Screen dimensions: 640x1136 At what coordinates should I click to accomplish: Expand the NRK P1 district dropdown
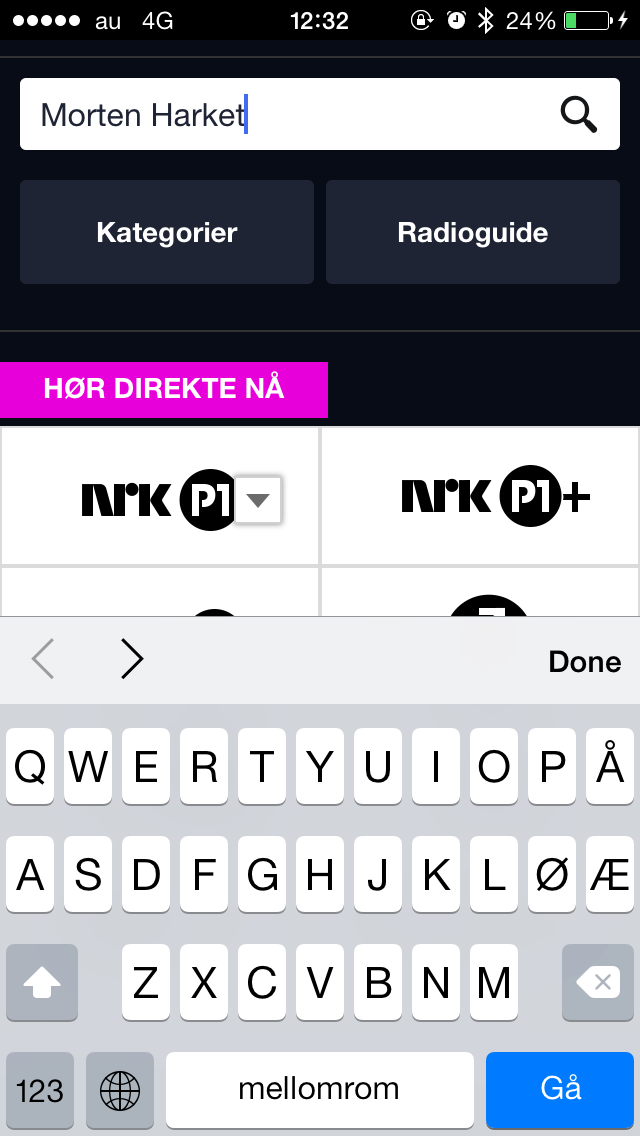click(259, 500)
